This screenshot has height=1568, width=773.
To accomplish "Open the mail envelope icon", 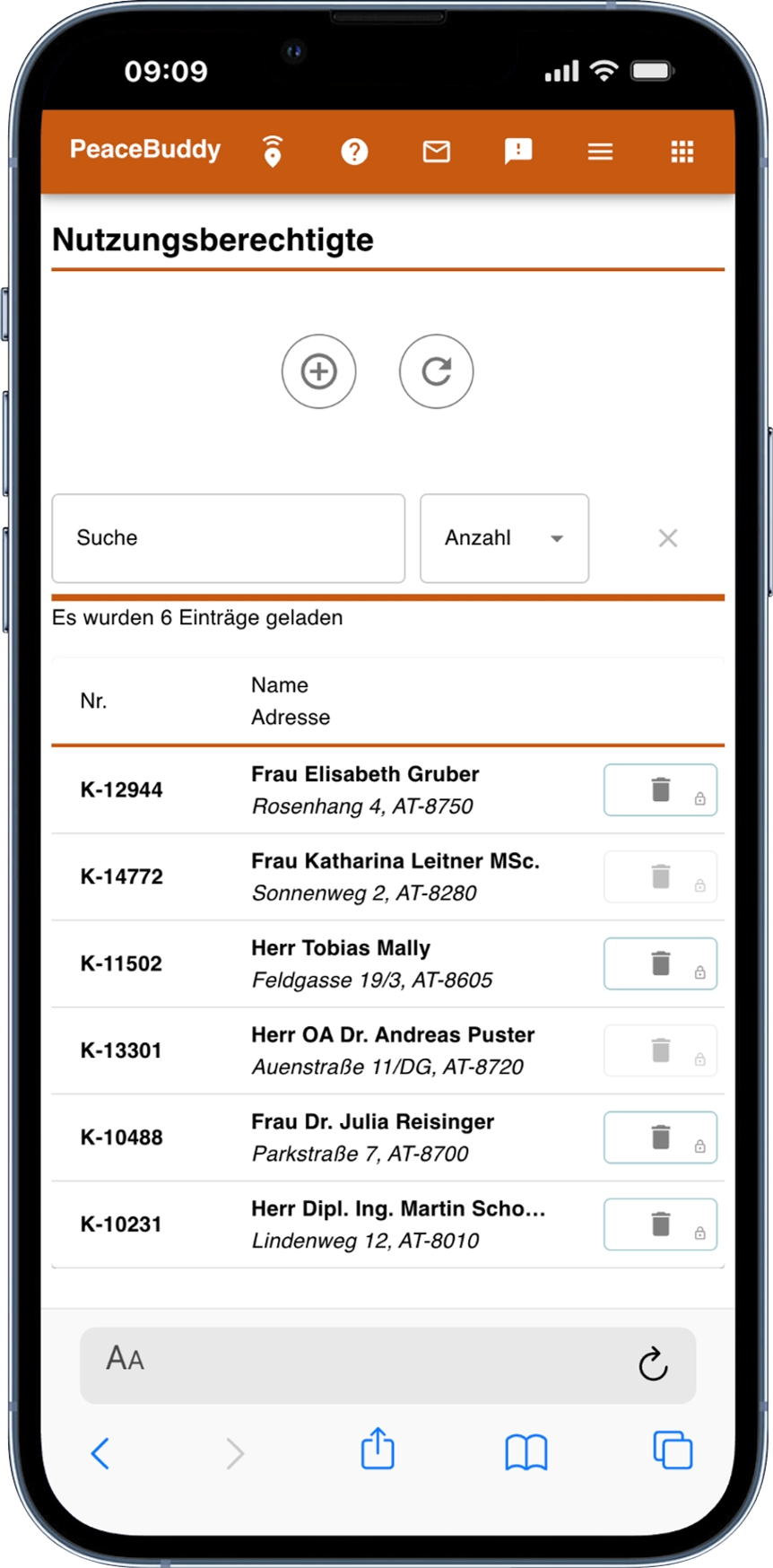I will pos(437,152).
